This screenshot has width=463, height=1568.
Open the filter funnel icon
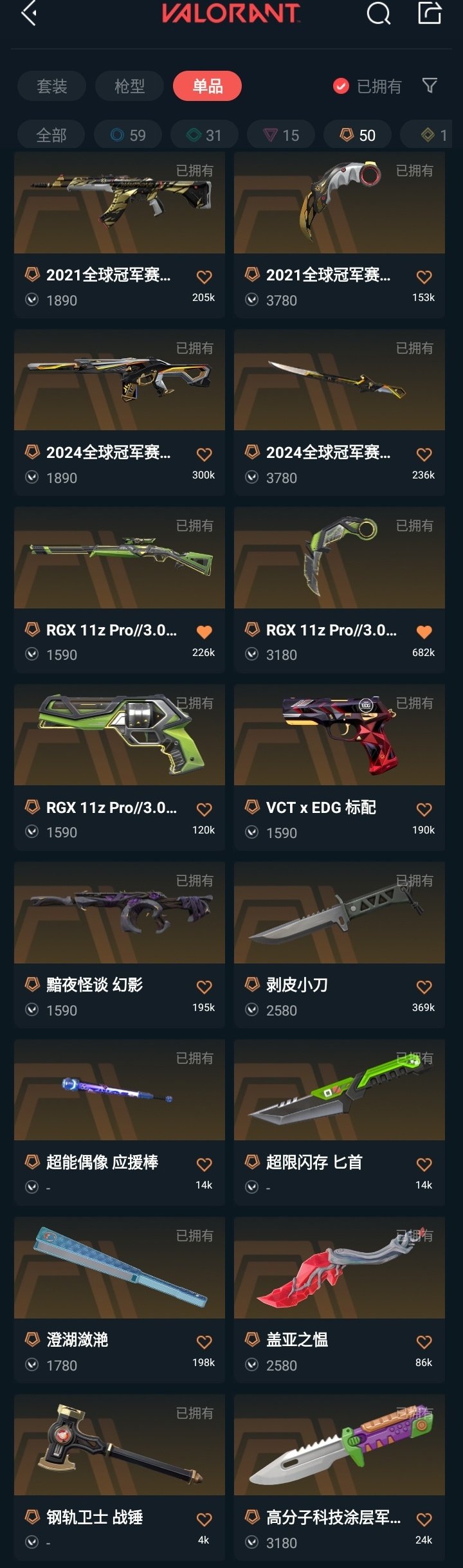[430, 86]
